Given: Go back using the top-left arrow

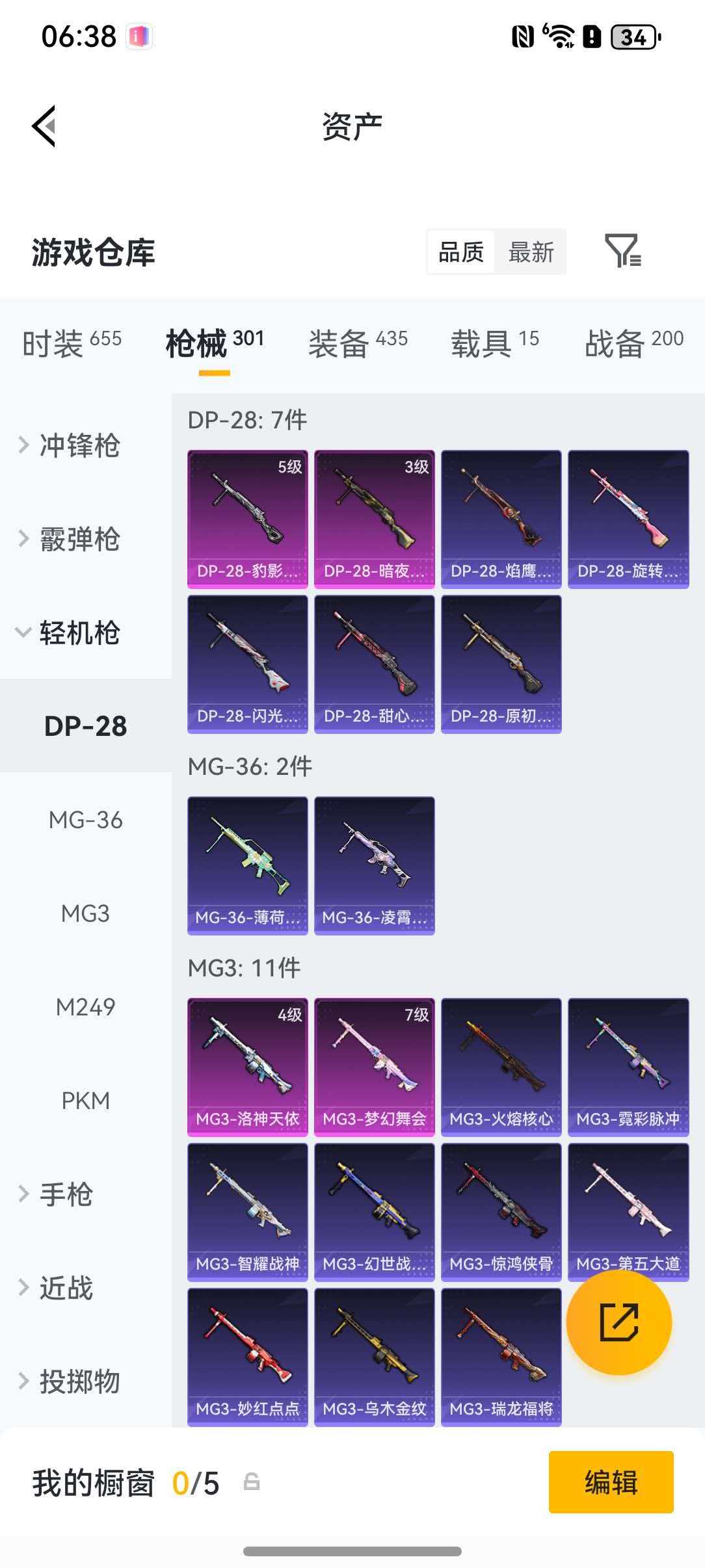Looking at the screenshot, I should click(44, 126).
